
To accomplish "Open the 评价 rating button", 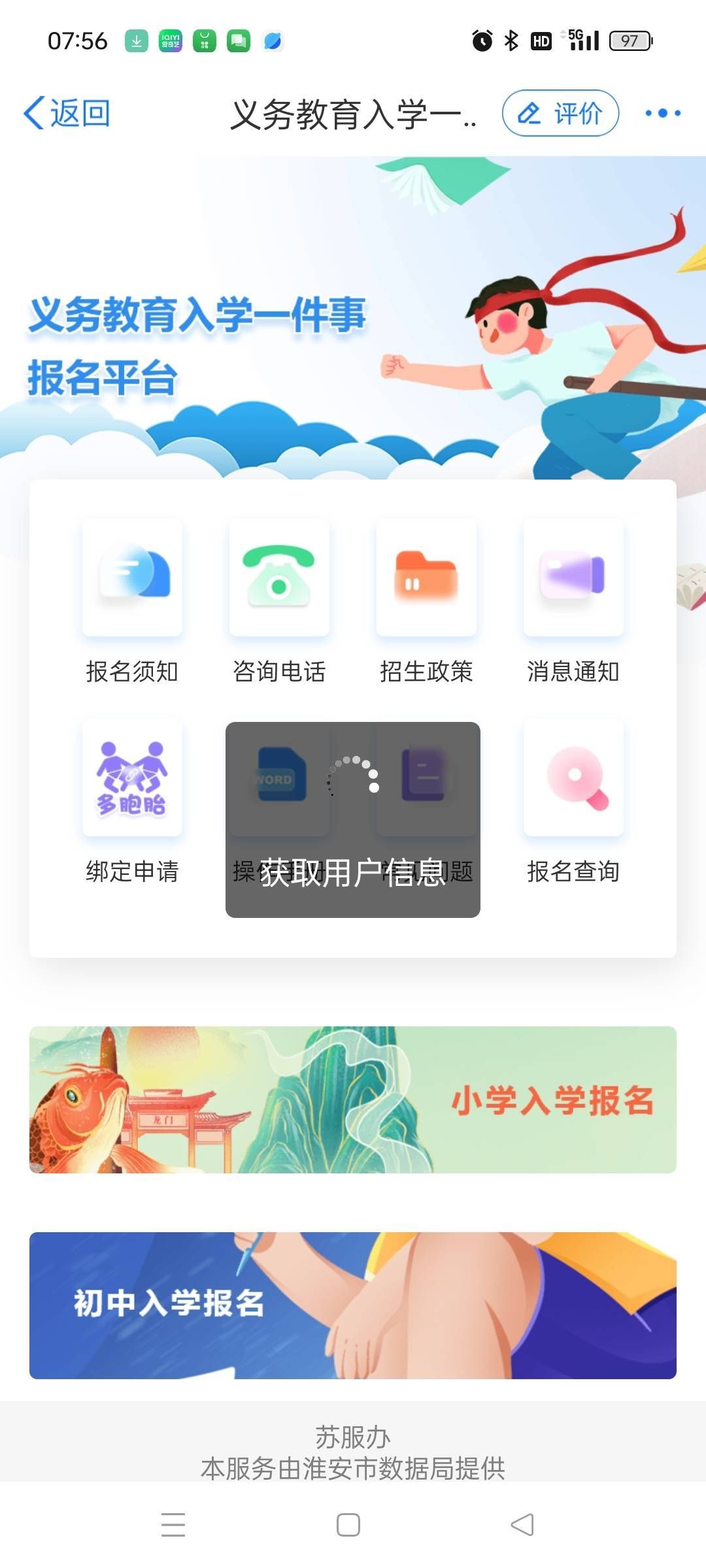I will pyautogui.click(x=560, y=113).
